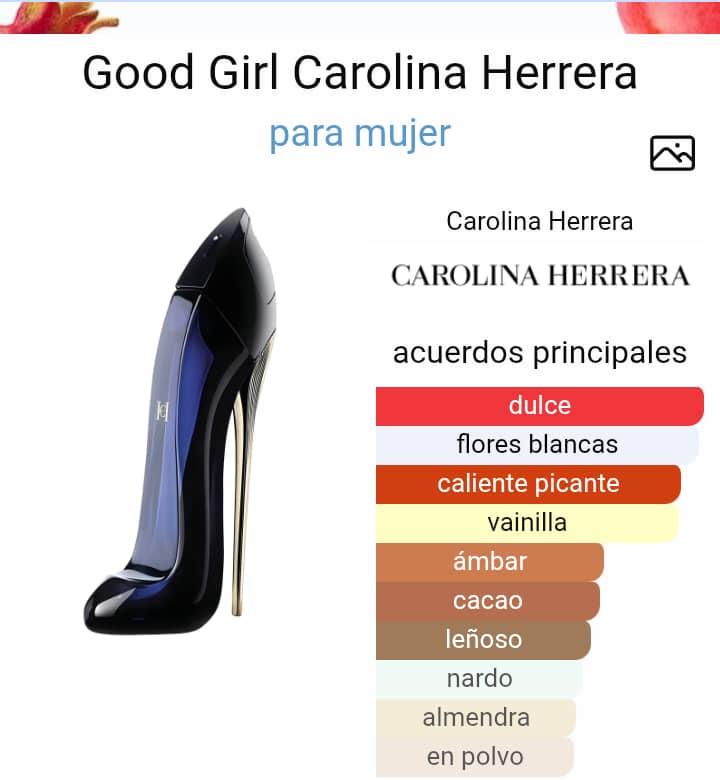Tap the Carolina Herrera logo banner
Image resolution: width=720 pixels, height=780 pixels.
point(540,275)
